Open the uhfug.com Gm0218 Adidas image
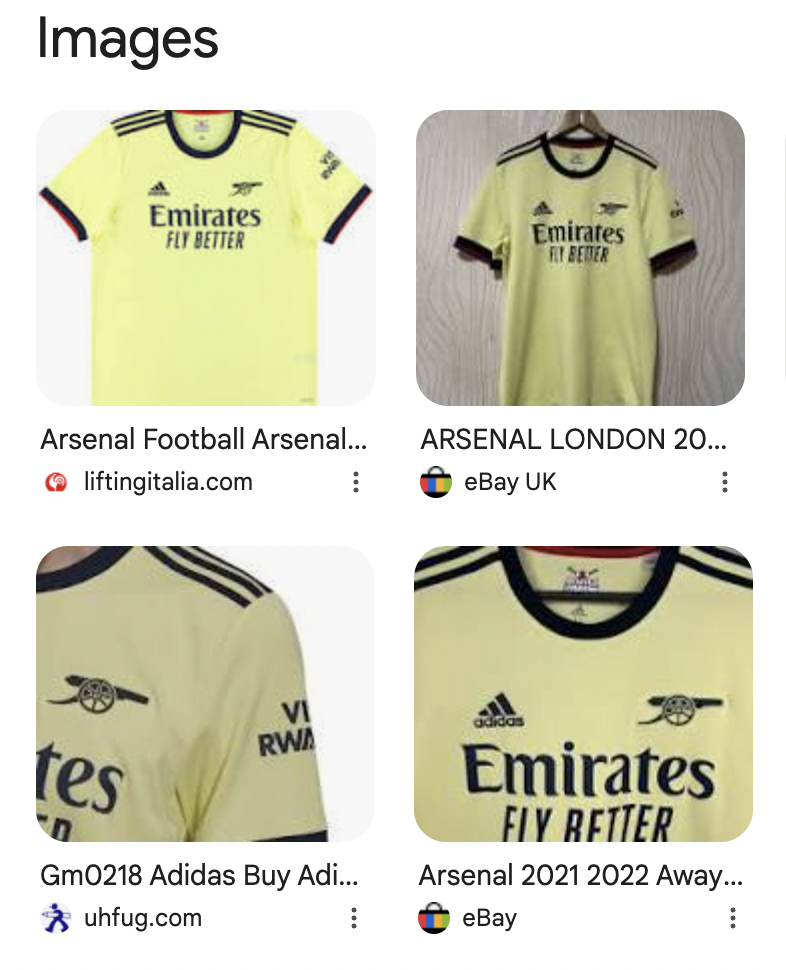Screen dimensions: 786x970 click(x=205, y=693)
